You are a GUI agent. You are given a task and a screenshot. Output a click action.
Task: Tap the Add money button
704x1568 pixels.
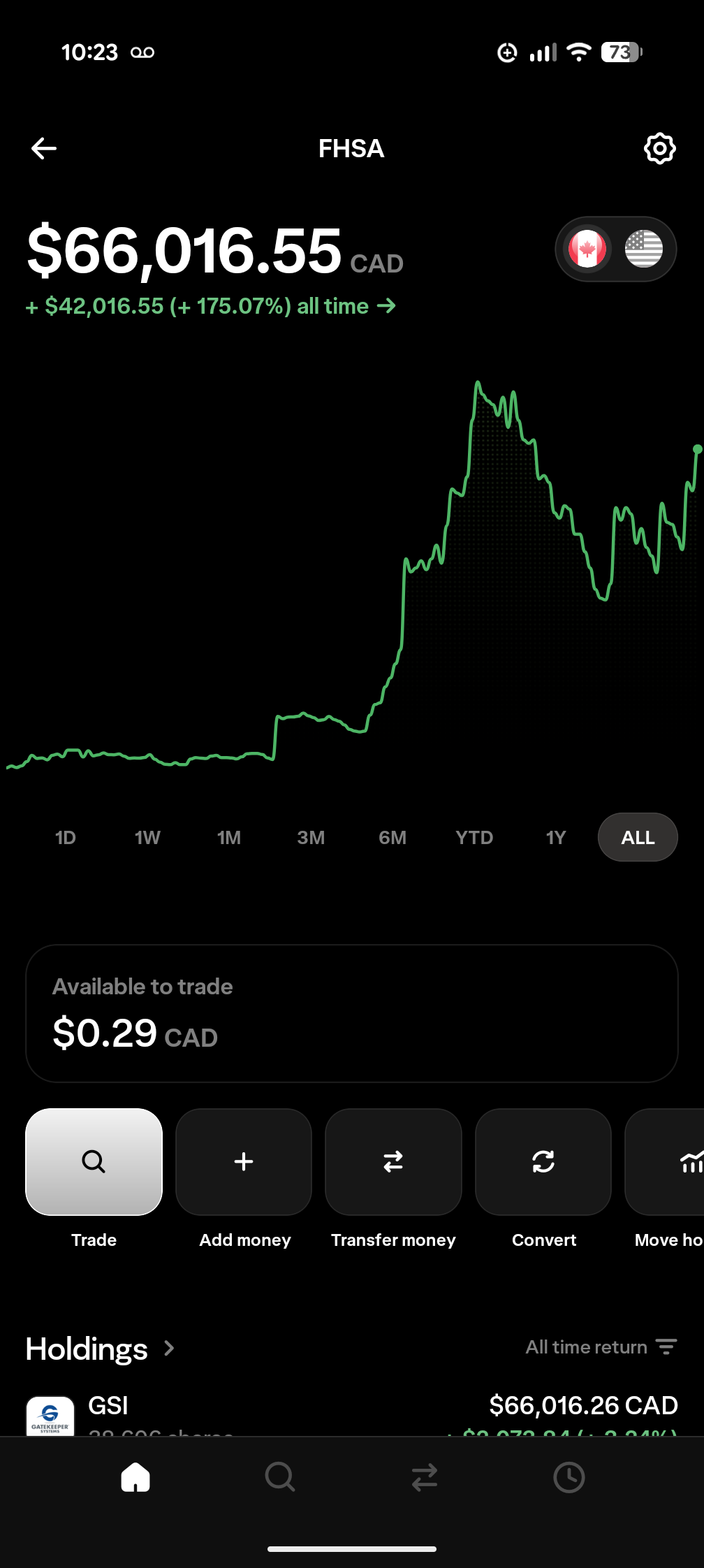tap(244, 1162)
